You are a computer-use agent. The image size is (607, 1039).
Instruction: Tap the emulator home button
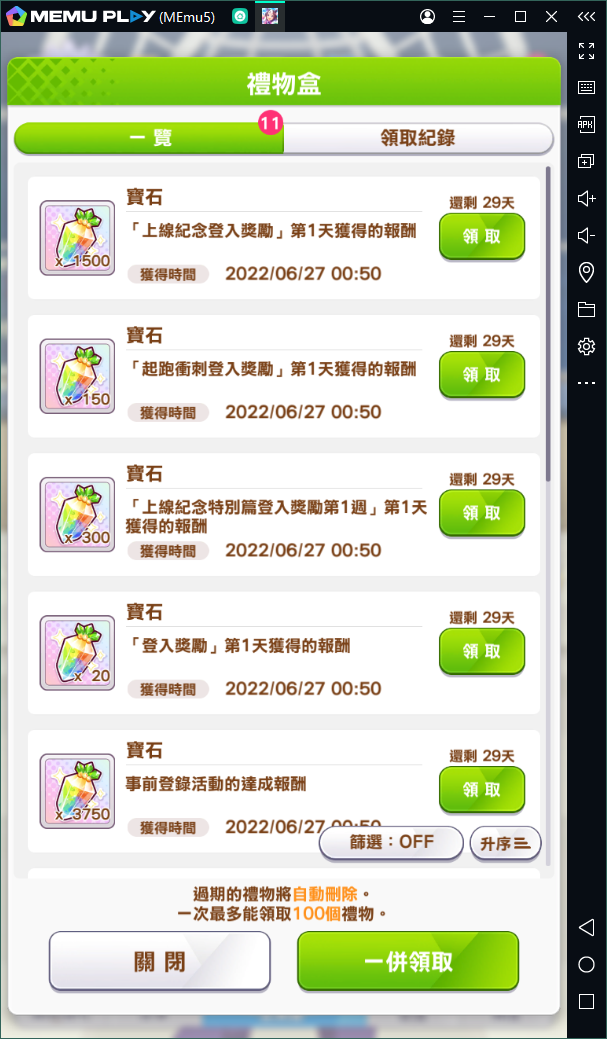click(587, 964)
